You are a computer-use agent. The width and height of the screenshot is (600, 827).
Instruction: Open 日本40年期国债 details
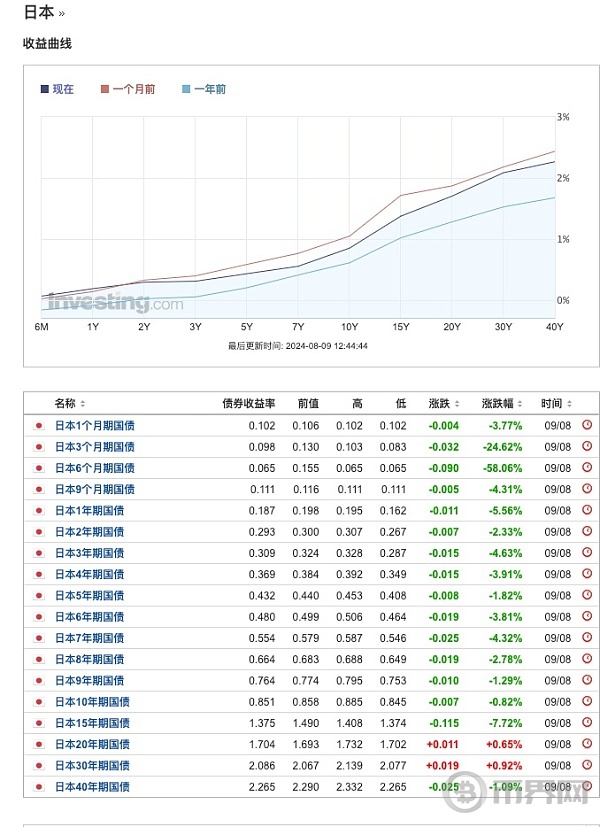tap(92, 787)
